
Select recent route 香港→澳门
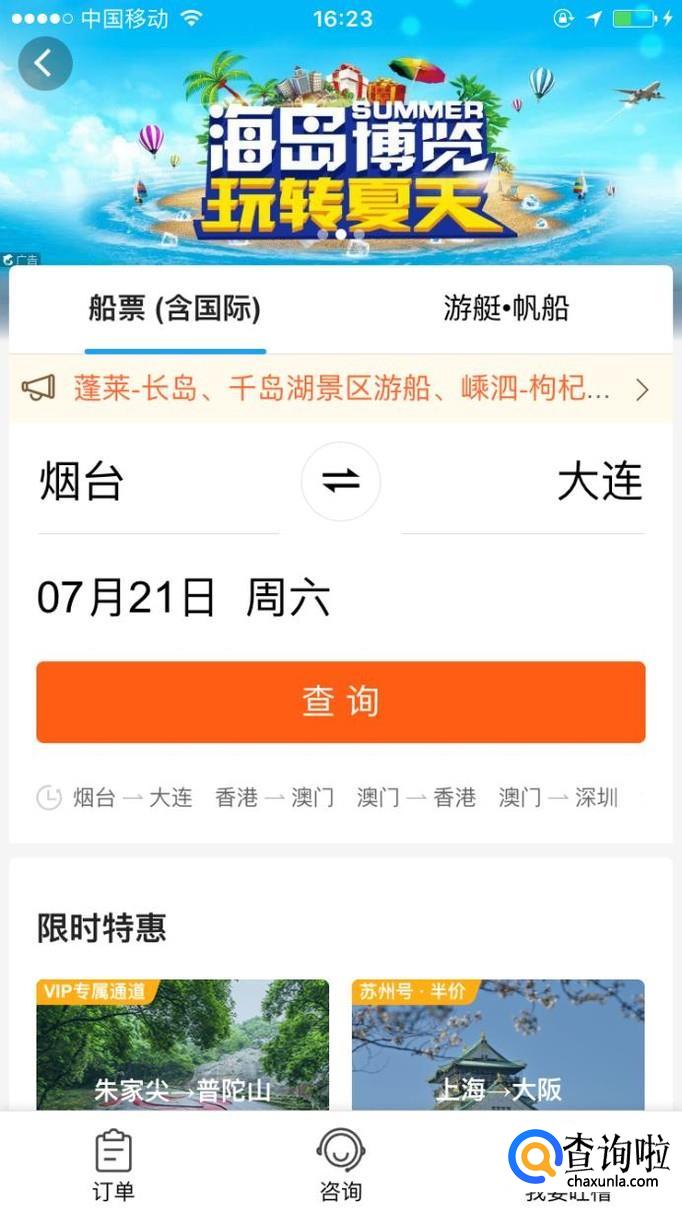(275, 798)
